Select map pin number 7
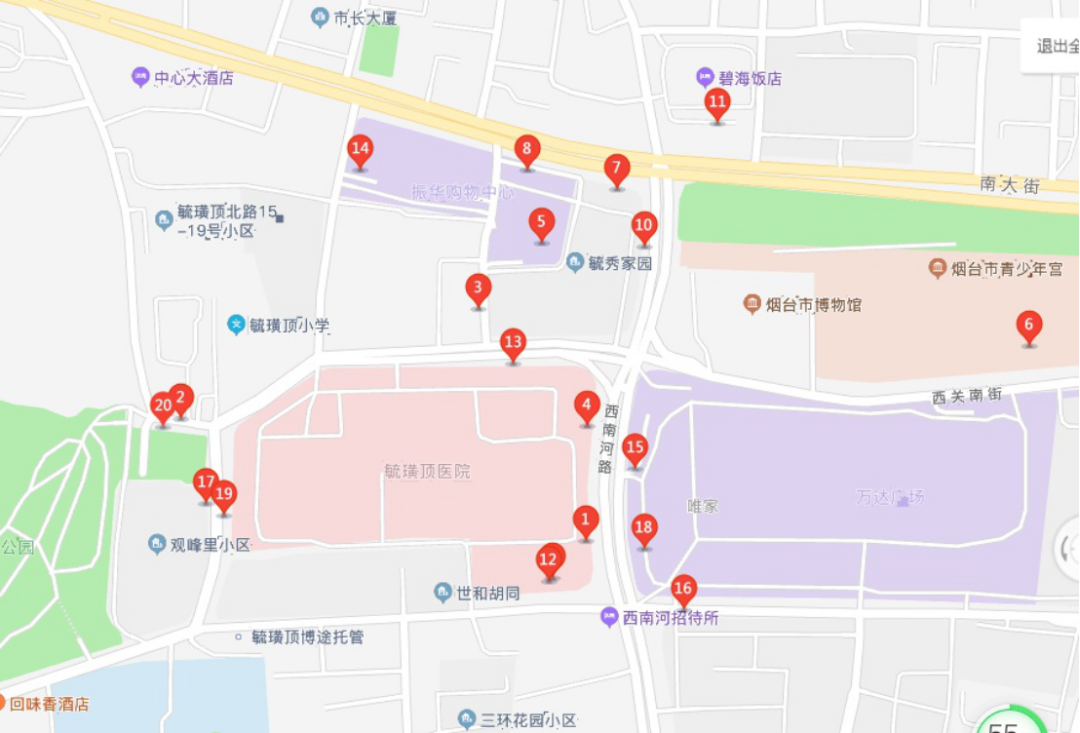The image size is (1080, 733). 617,170
